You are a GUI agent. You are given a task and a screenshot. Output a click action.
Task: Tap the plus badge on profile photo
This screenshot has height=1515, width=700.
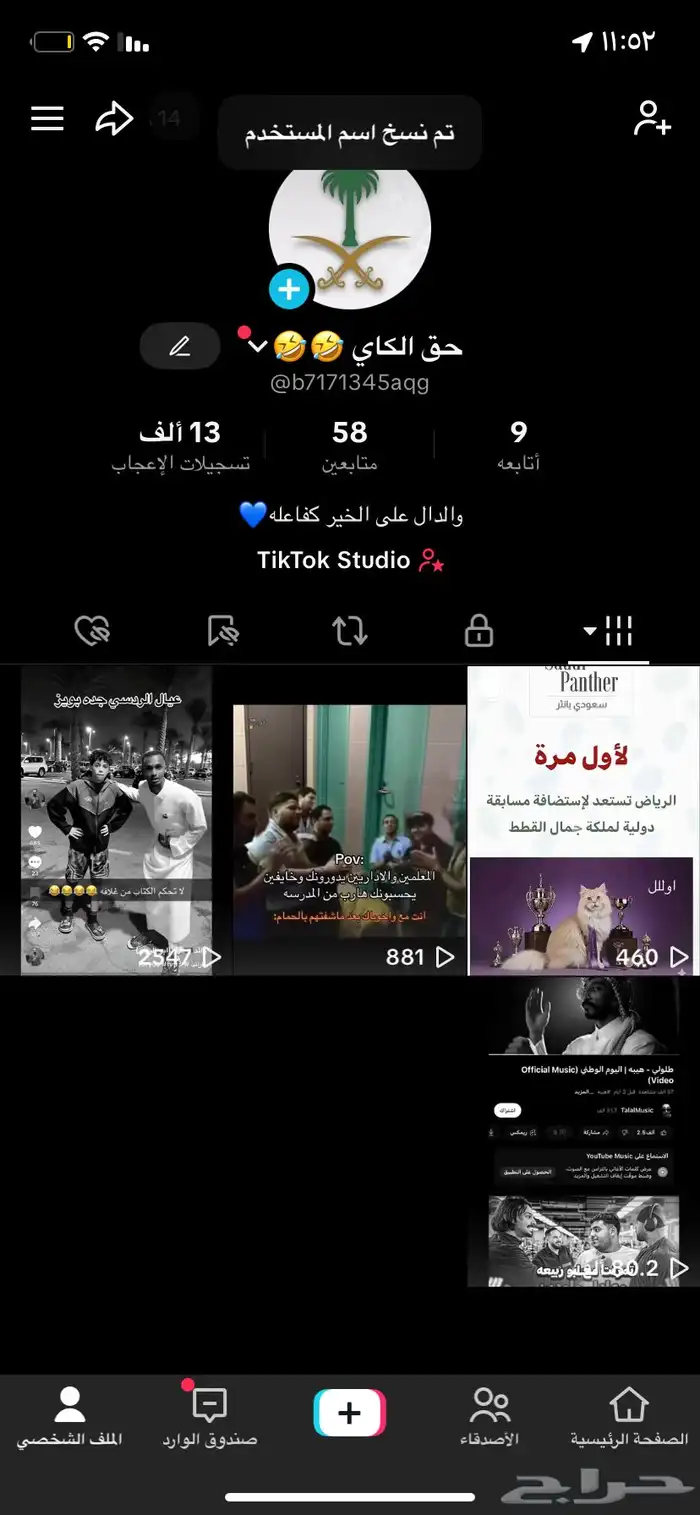(289, 290)
